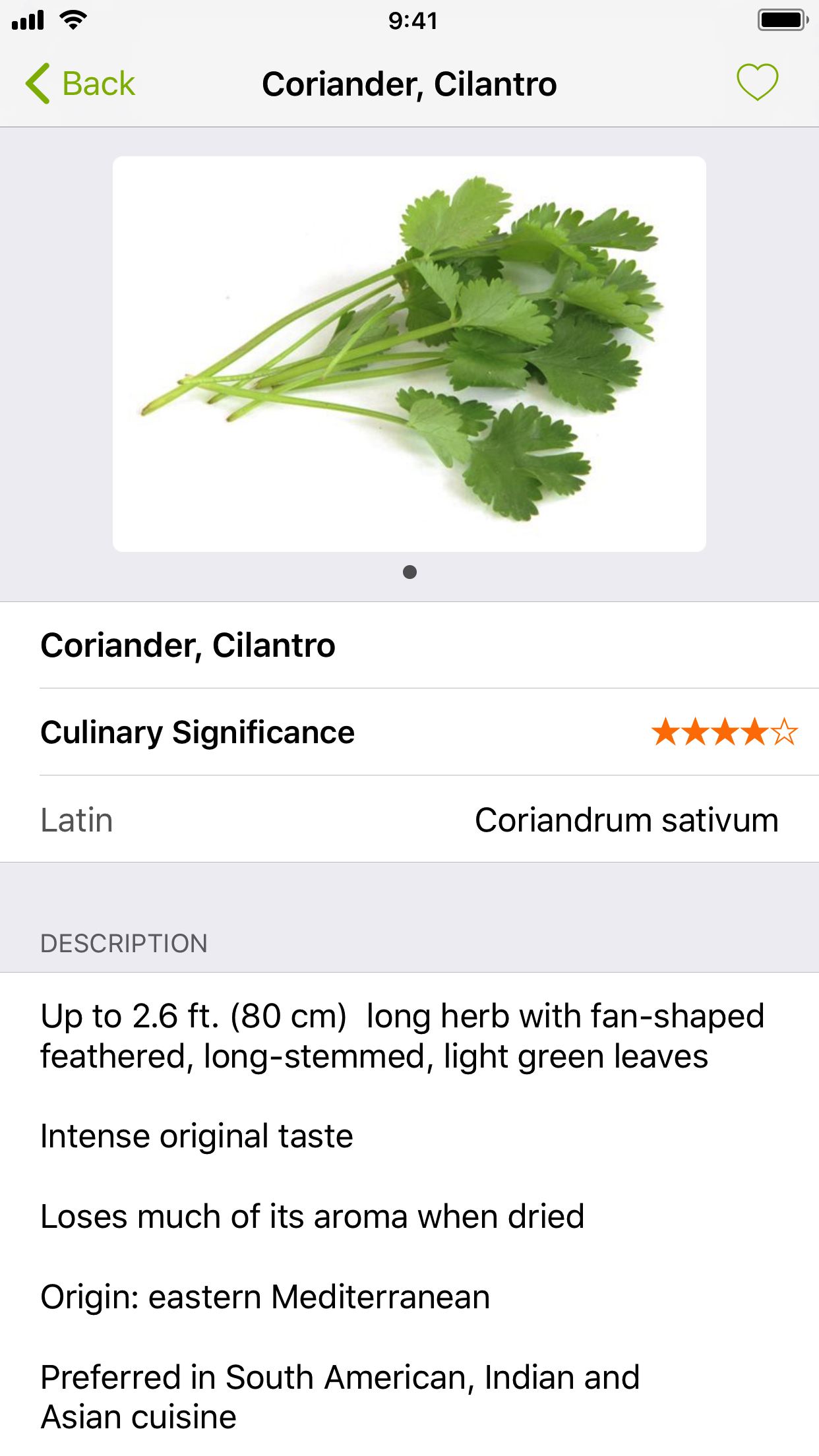Open the coriander photo
This screenshot has width=819, height=1456.
(409, 353)
